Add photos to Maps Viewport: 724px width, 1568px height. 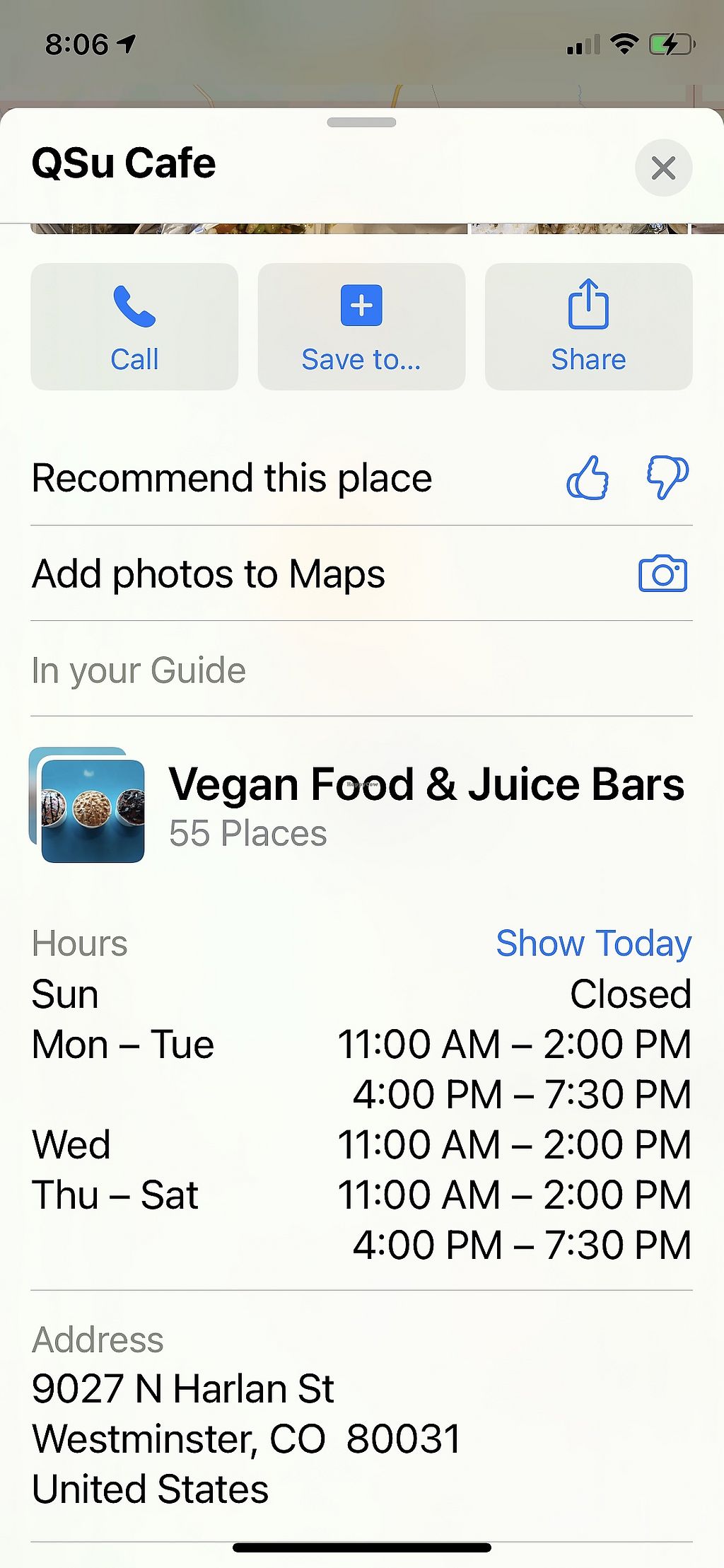(x=662, y=574)
